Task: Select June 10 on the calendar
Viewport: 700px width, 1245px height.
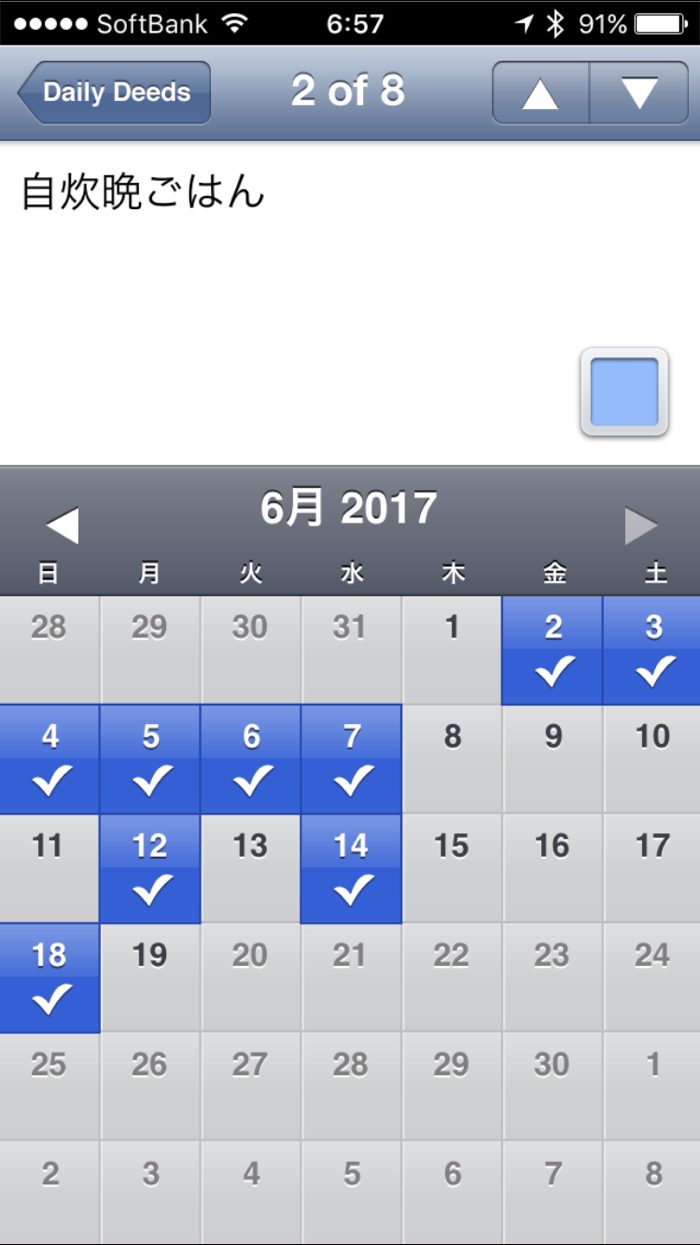Action: [x=652, y=759]
